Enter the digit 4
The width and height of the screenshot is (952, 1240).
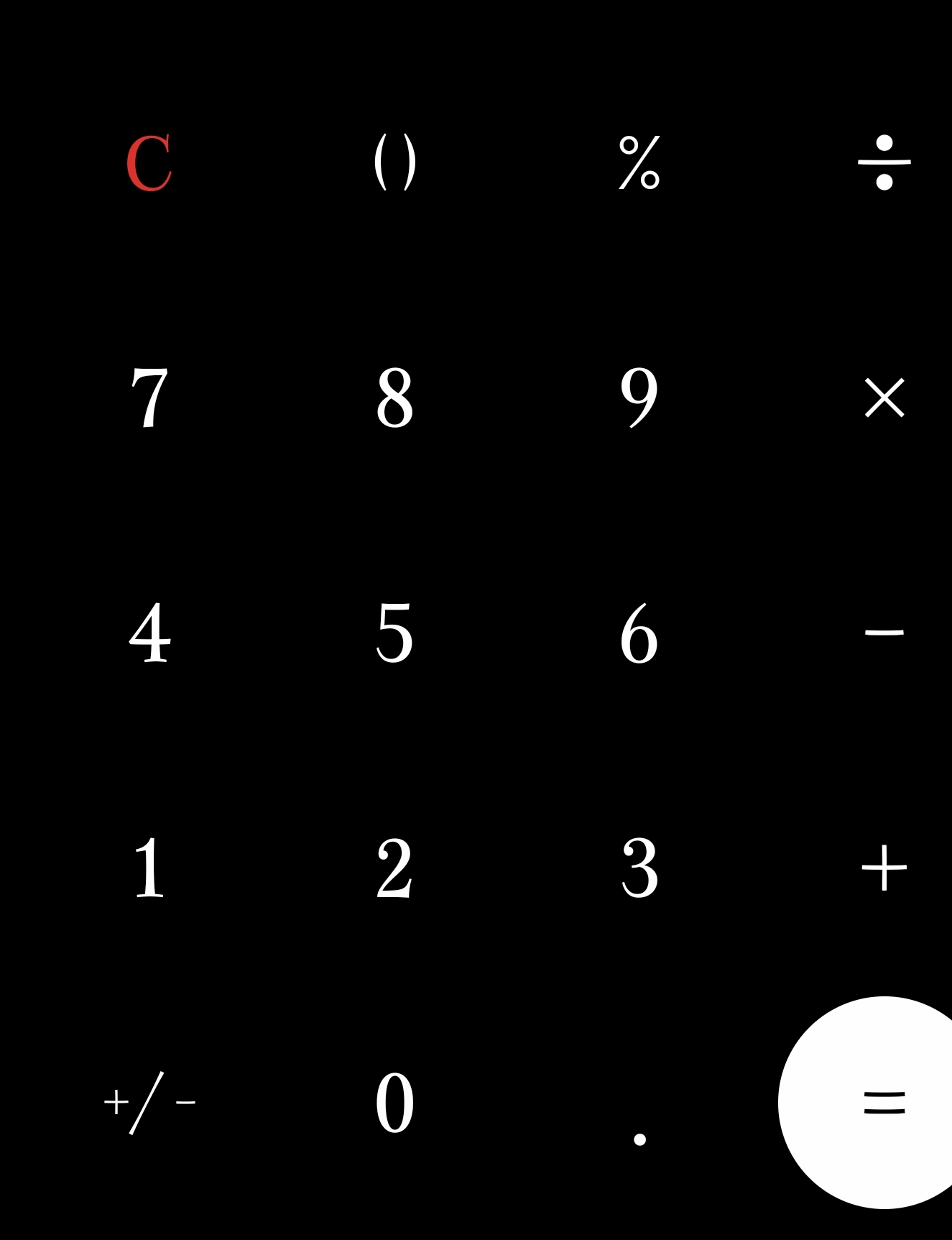pos(149,633)
